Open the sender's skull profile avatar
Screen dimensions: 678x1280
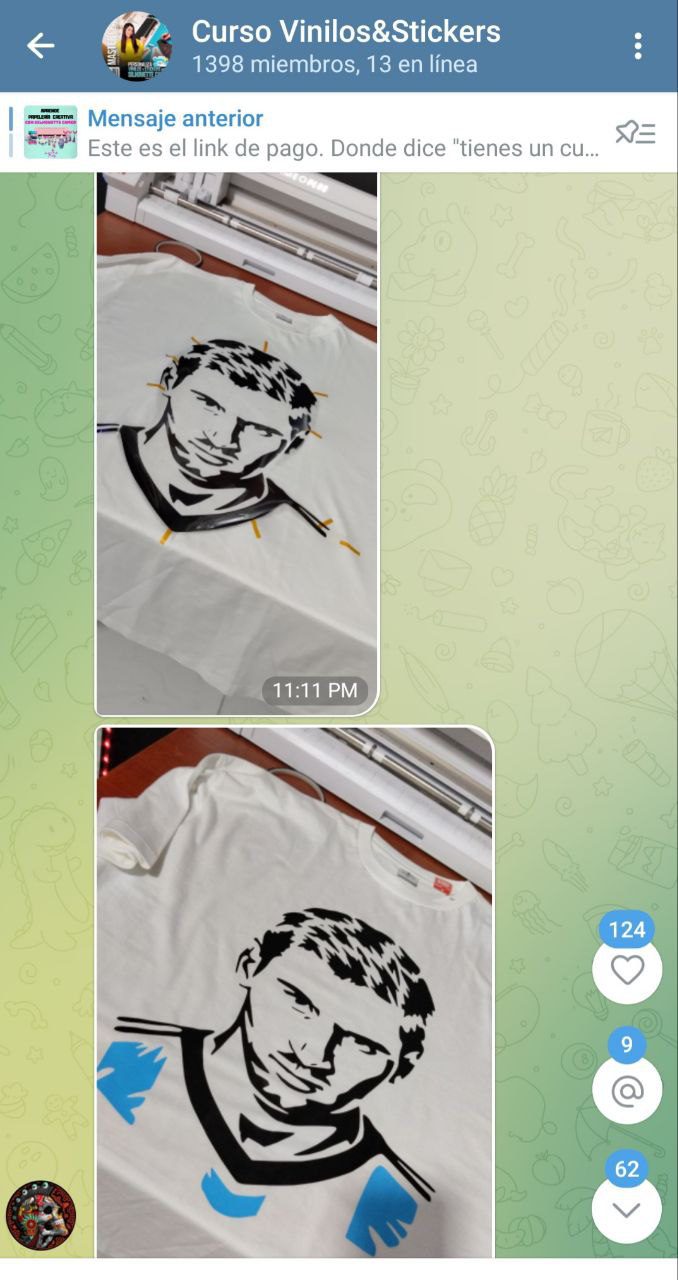click(x=41, y=1216)
